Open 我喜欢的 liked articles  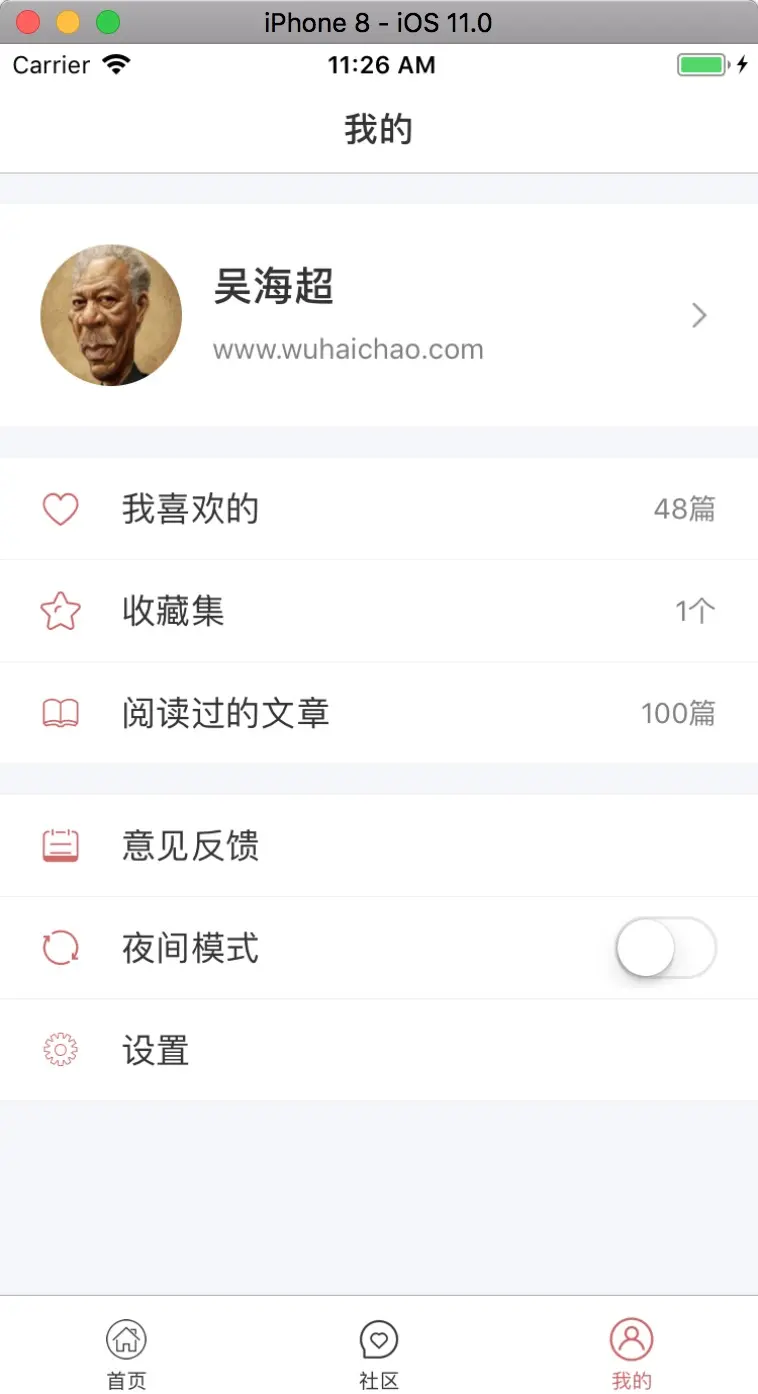pos(378,509)
